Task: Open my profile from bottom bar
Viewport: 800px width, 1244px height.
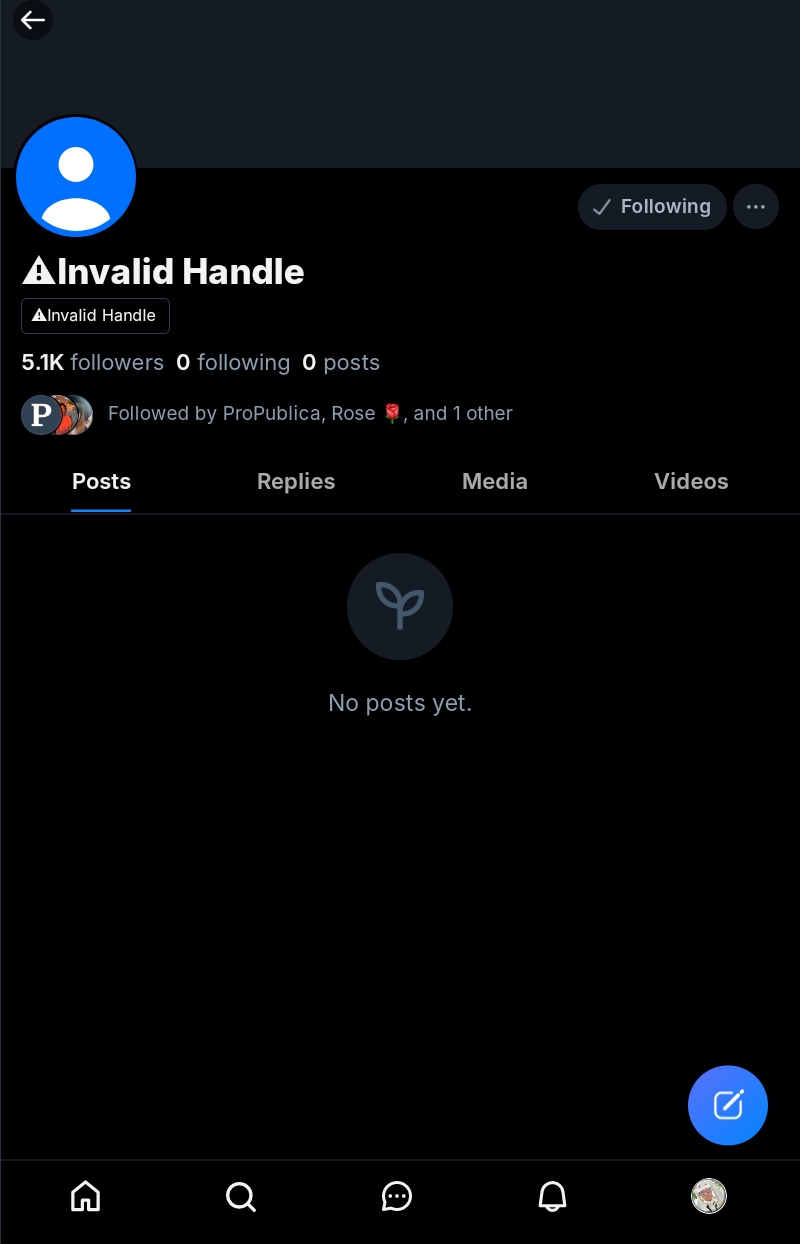Action: (x=709, y=1196)
